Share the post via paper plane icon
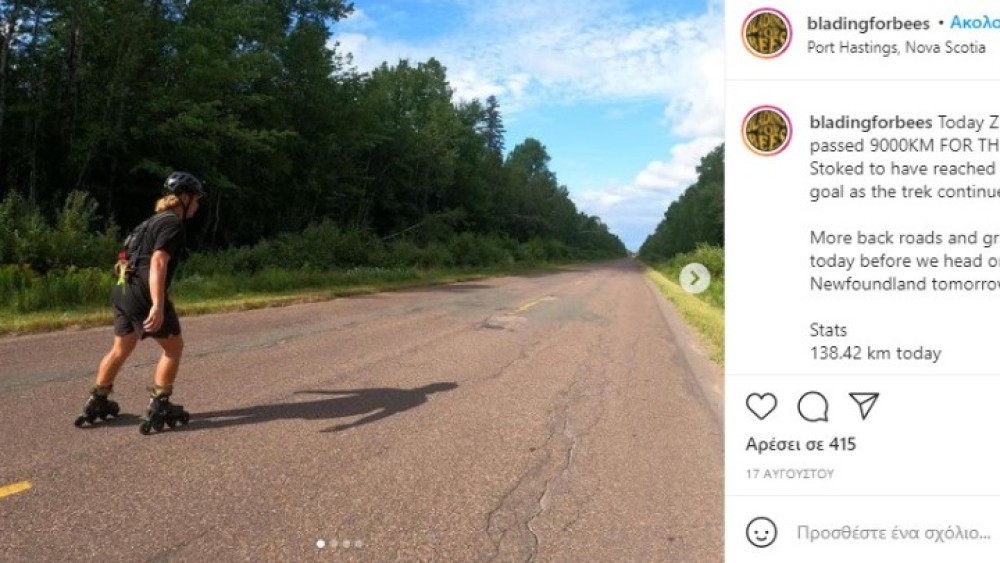This screenshot has height=563, width=1000. coord(864,406)
